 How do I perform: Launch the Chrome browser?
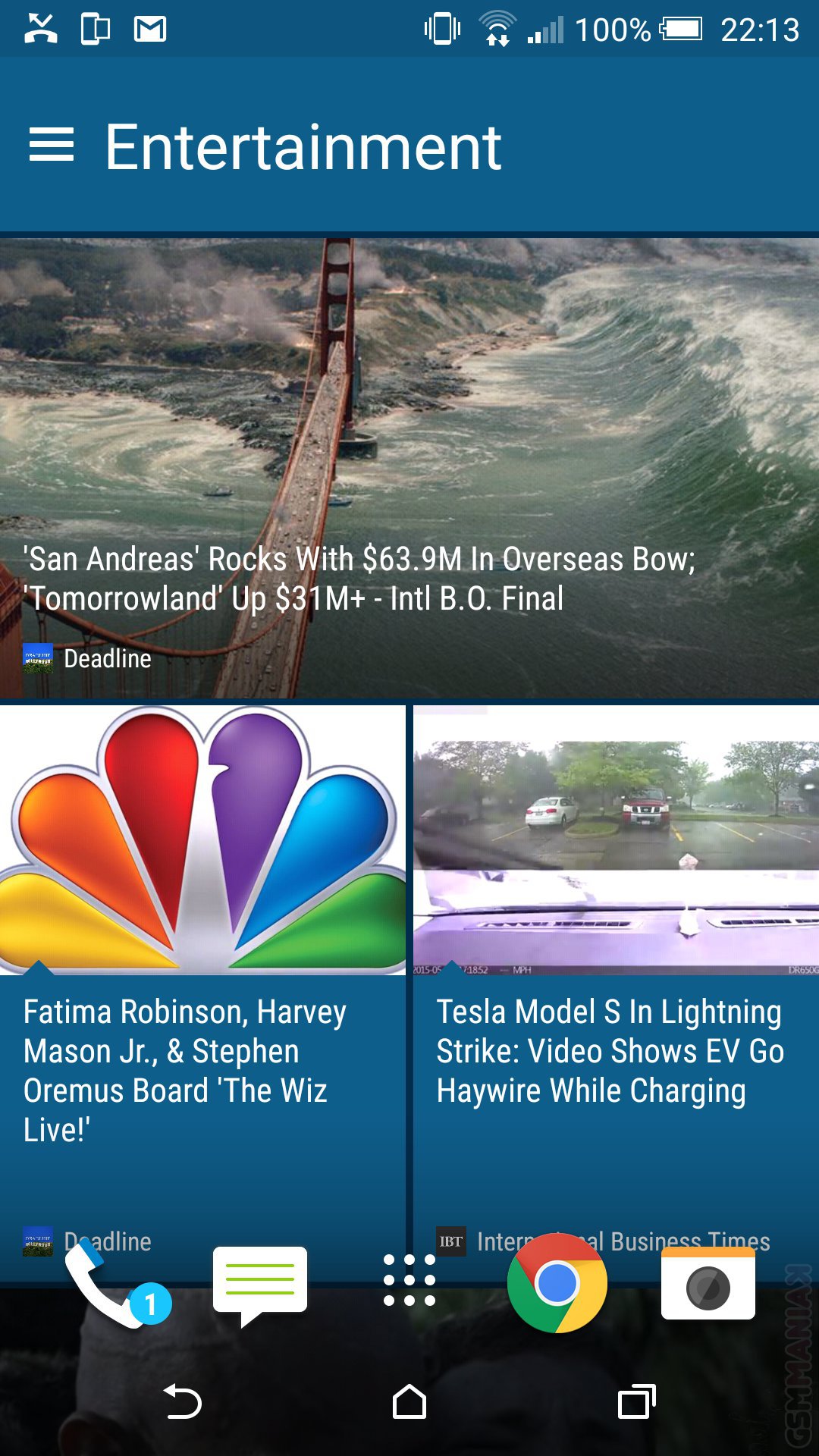click(x=557, y=1283)
